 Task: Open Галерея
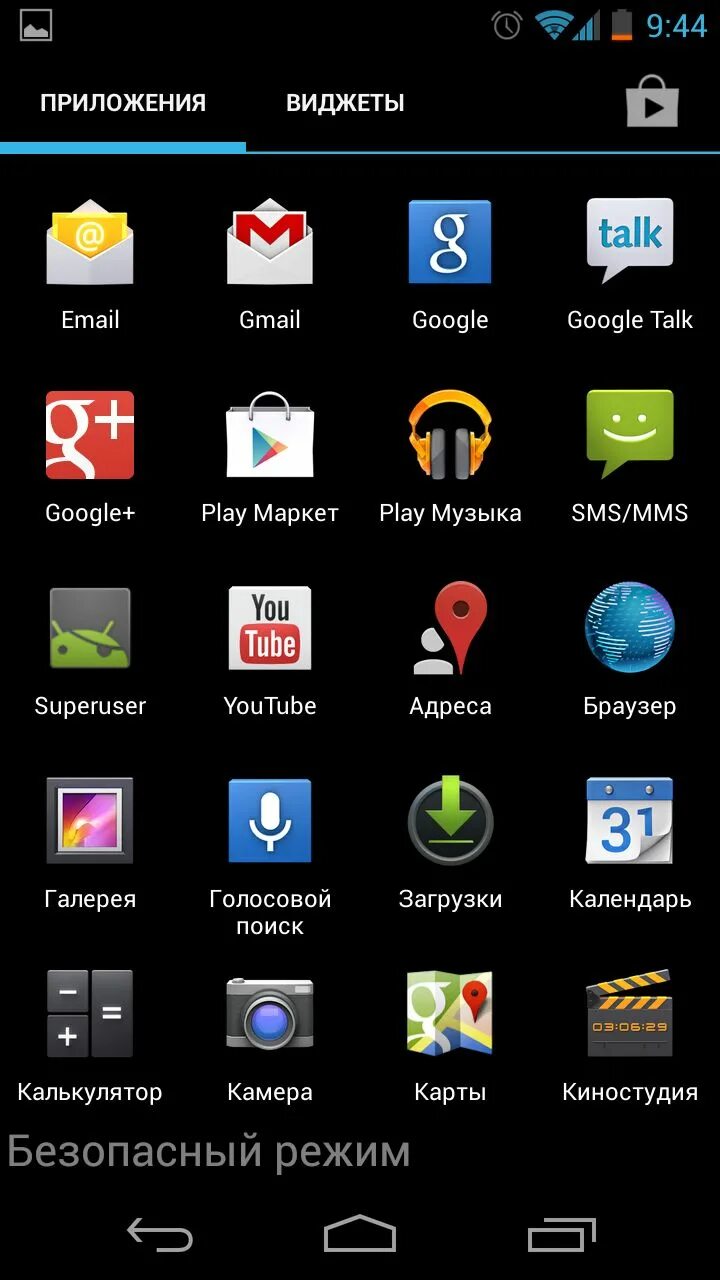pos(90,844)
